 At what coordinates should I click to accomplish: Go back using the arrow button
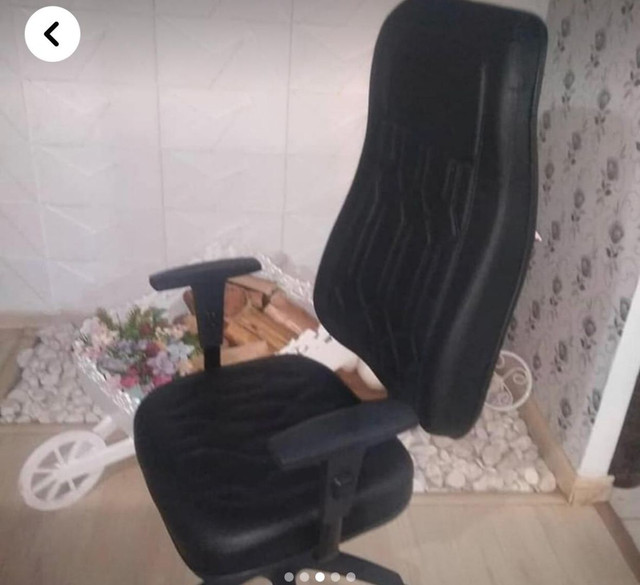click(x=52, y=34)
